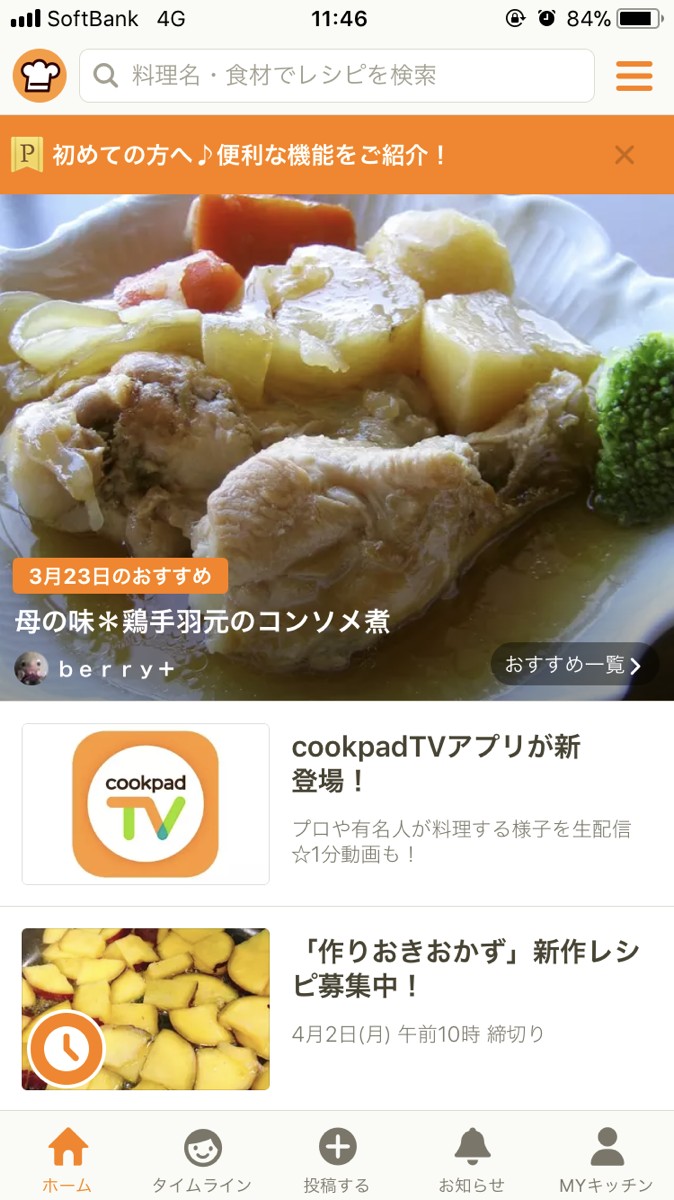Open the 母の味＊鶏手羽元のコンソメ煮 recipe

(202, 622)
